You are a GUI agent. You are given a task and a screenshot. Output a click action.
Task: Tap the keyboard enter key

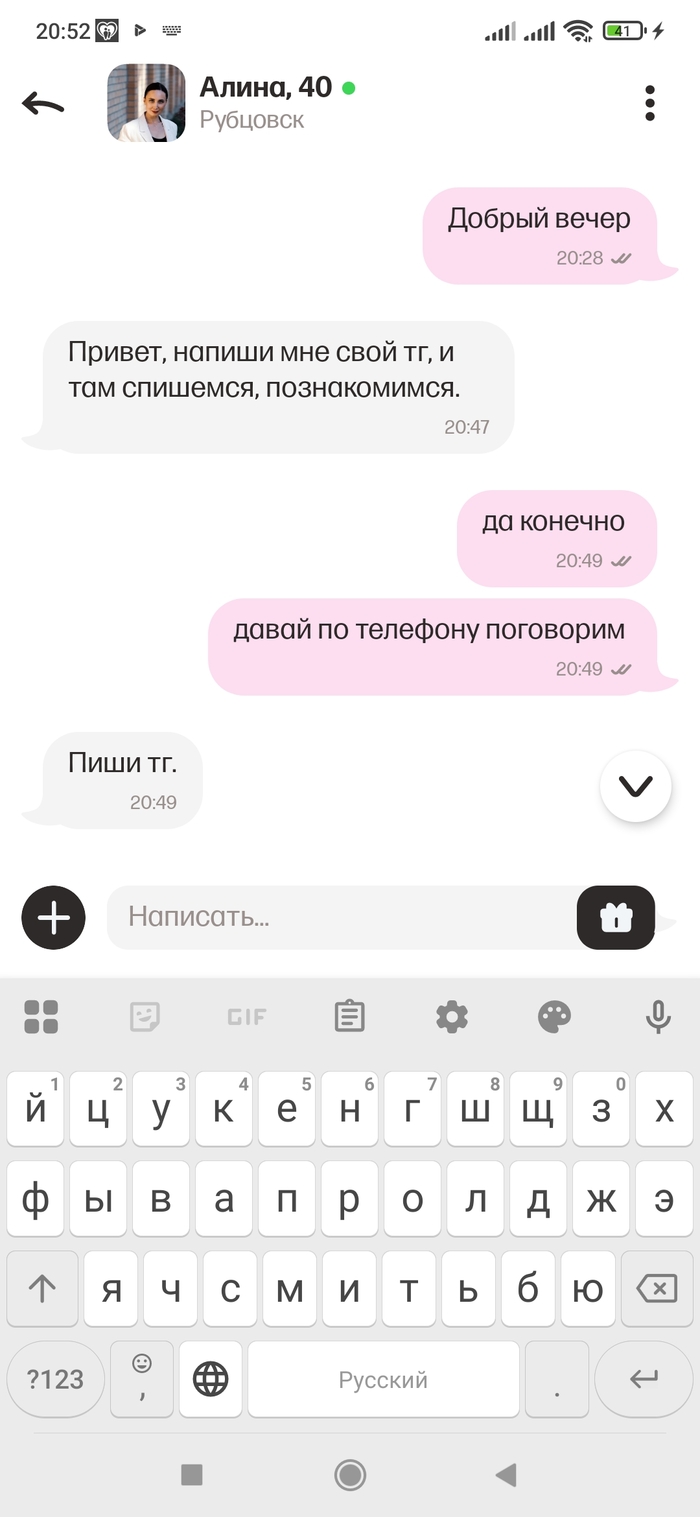643,1380
